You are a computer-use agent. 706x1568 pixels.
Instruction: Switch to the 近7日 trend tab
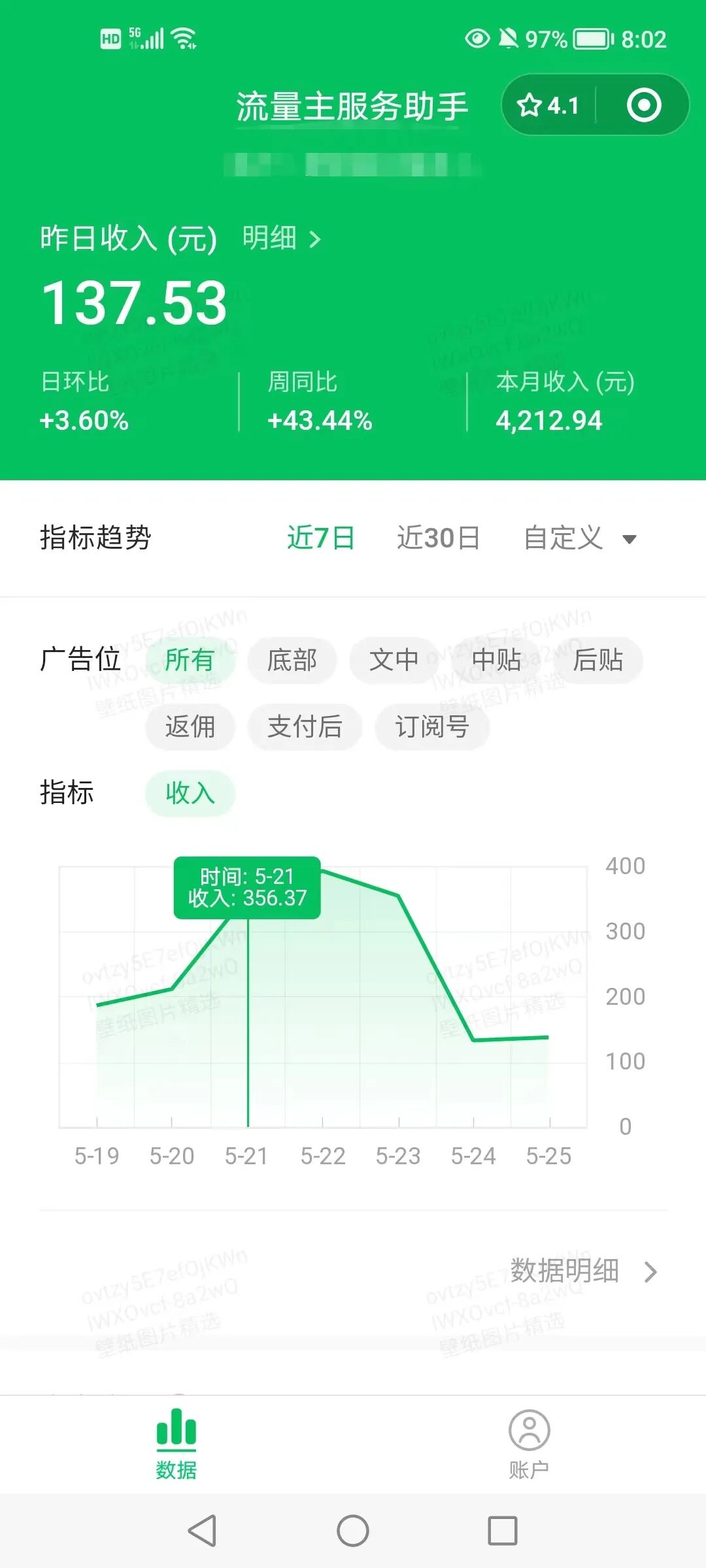pos(321,537)
